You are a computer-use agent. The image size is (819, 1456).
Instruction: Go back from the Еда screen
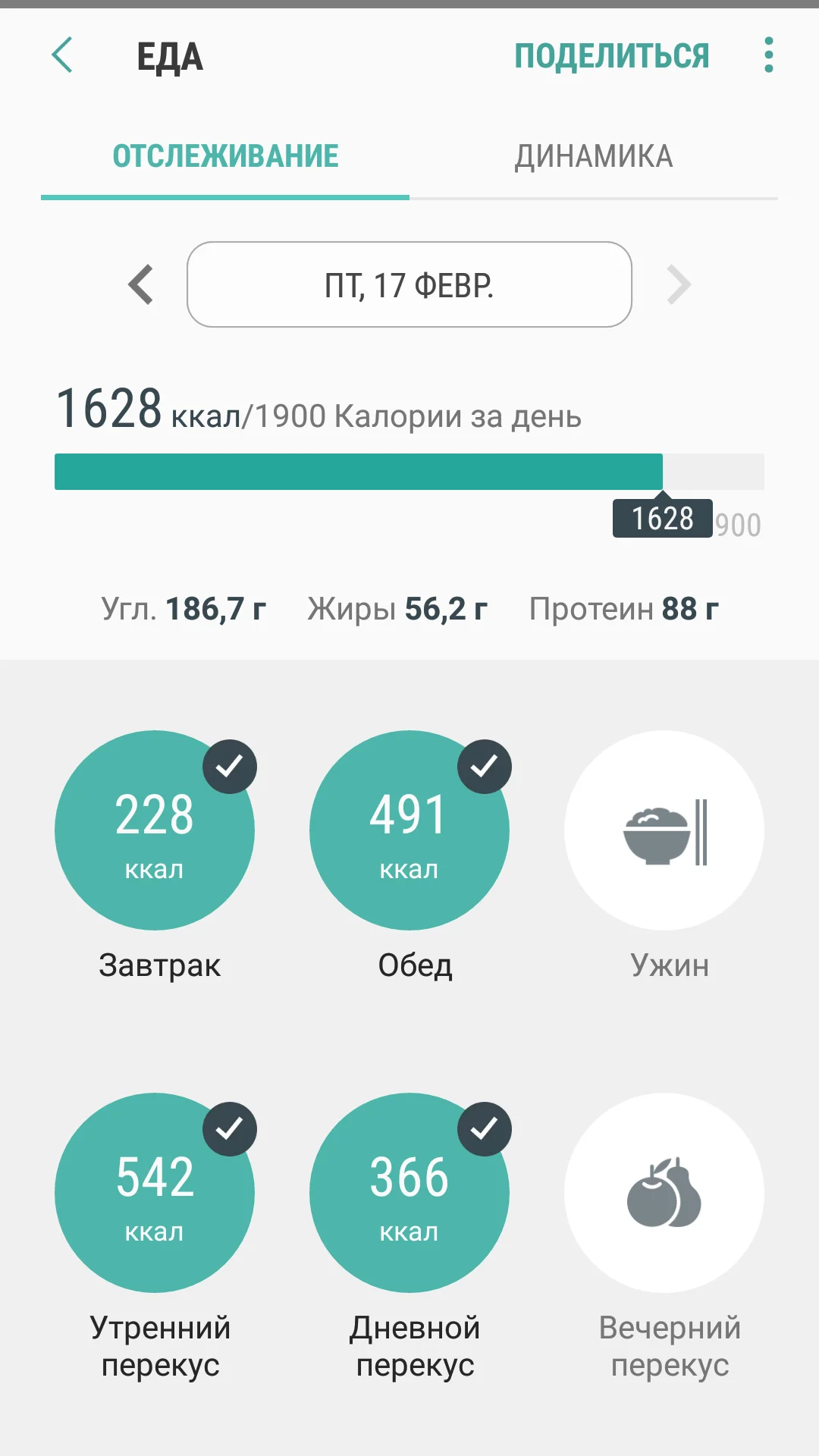[62, 55]
